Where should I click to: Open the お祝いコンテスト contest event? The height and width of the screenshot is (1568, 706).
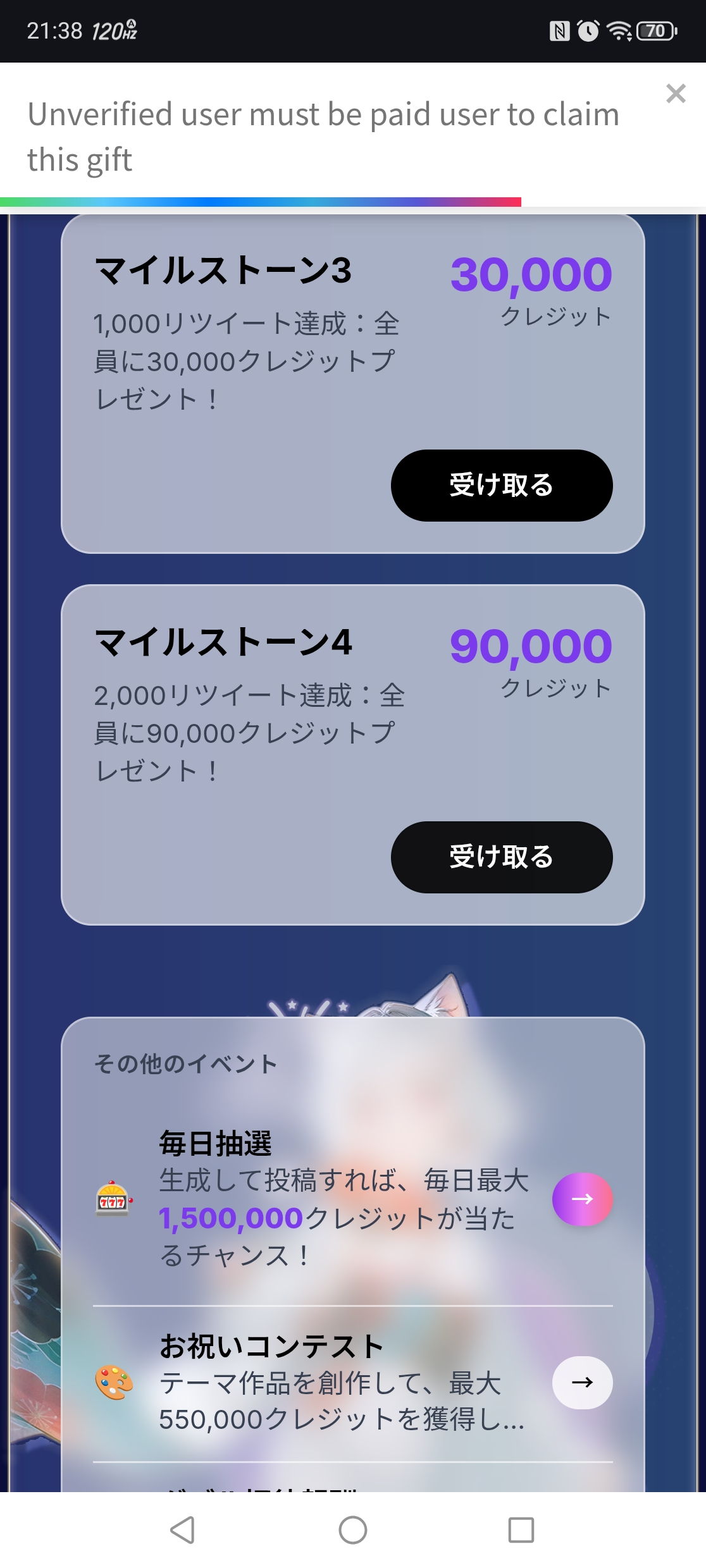pos(581,1382)
